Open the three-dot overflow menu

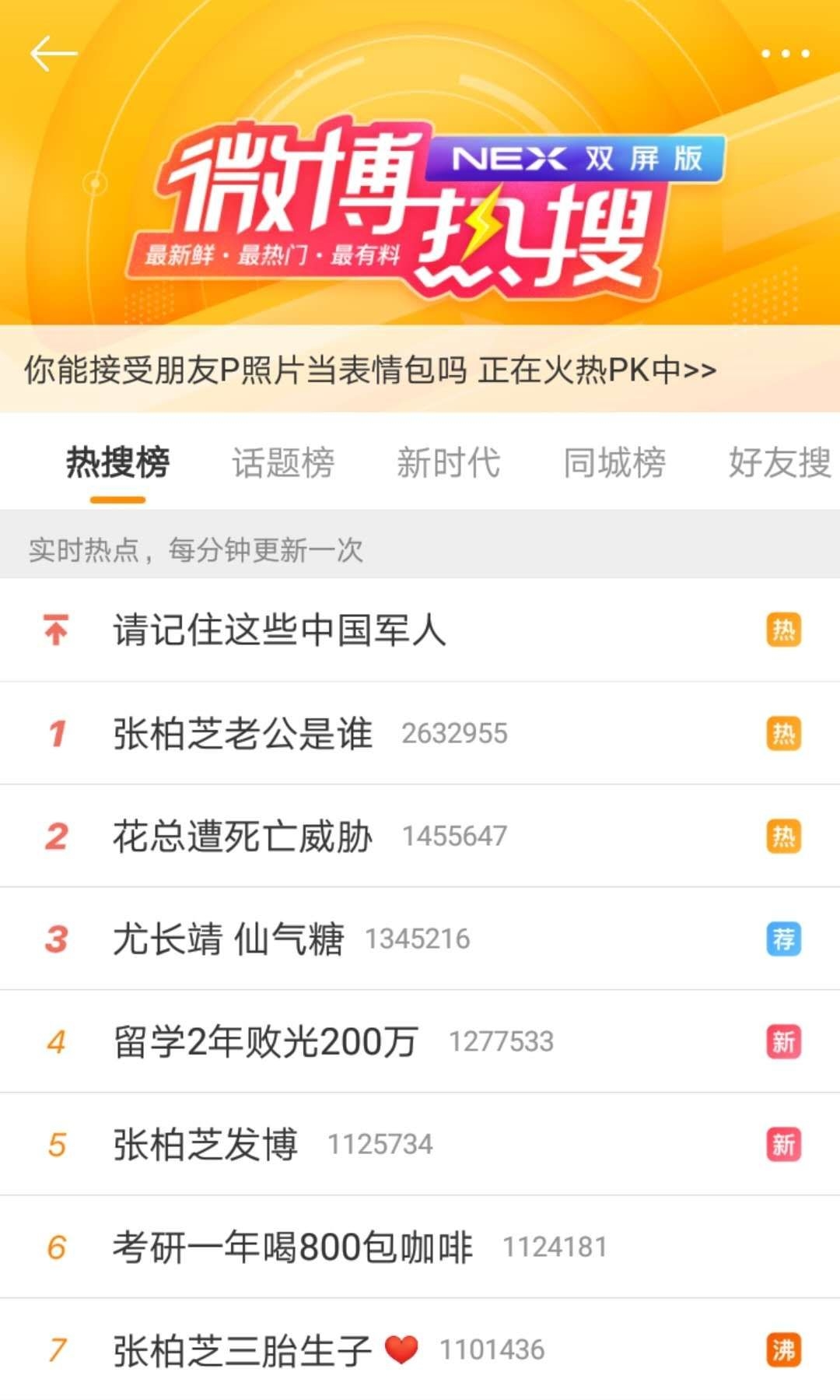click(x=786, y=52)
